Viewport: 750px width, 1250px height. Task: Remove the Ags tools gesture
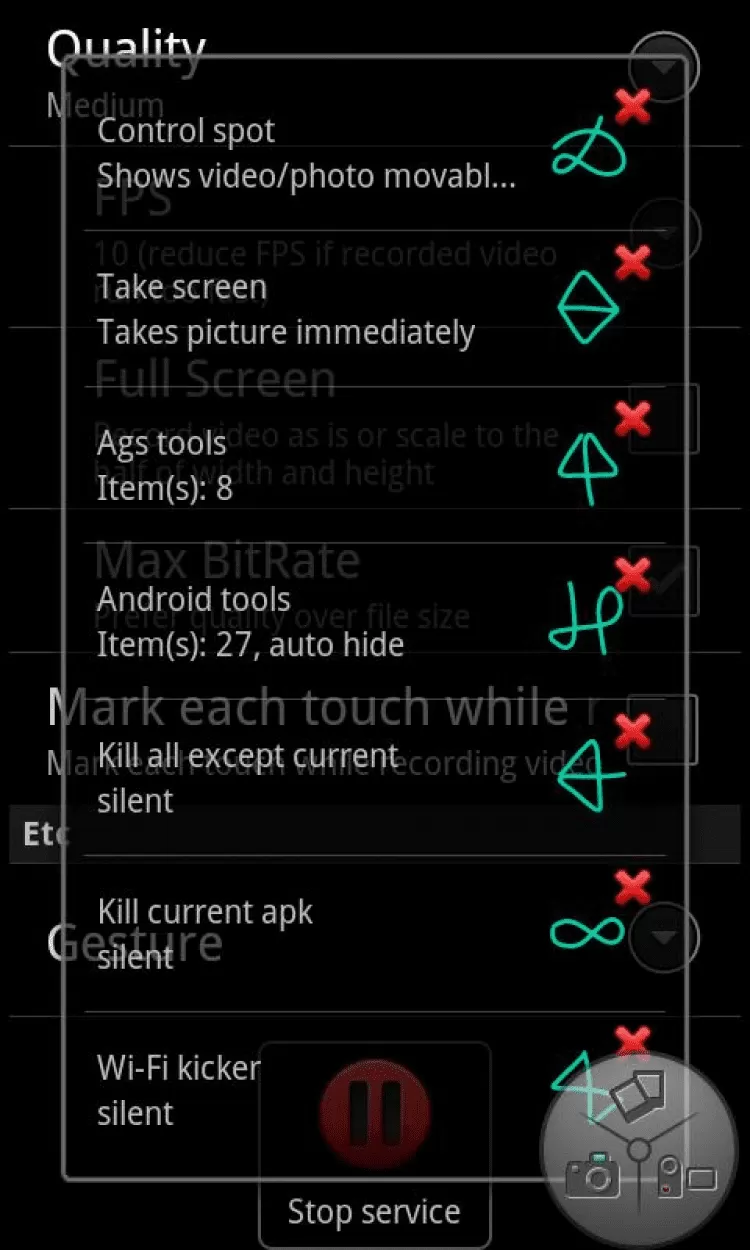point(632,419)
